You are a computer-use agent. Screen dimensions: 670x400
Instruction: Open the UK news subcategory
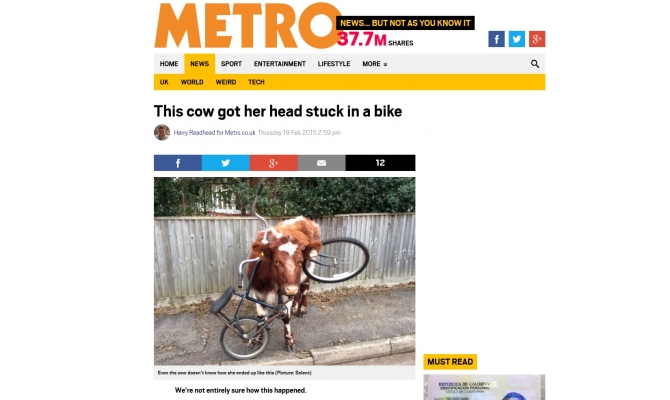(164, 82)
